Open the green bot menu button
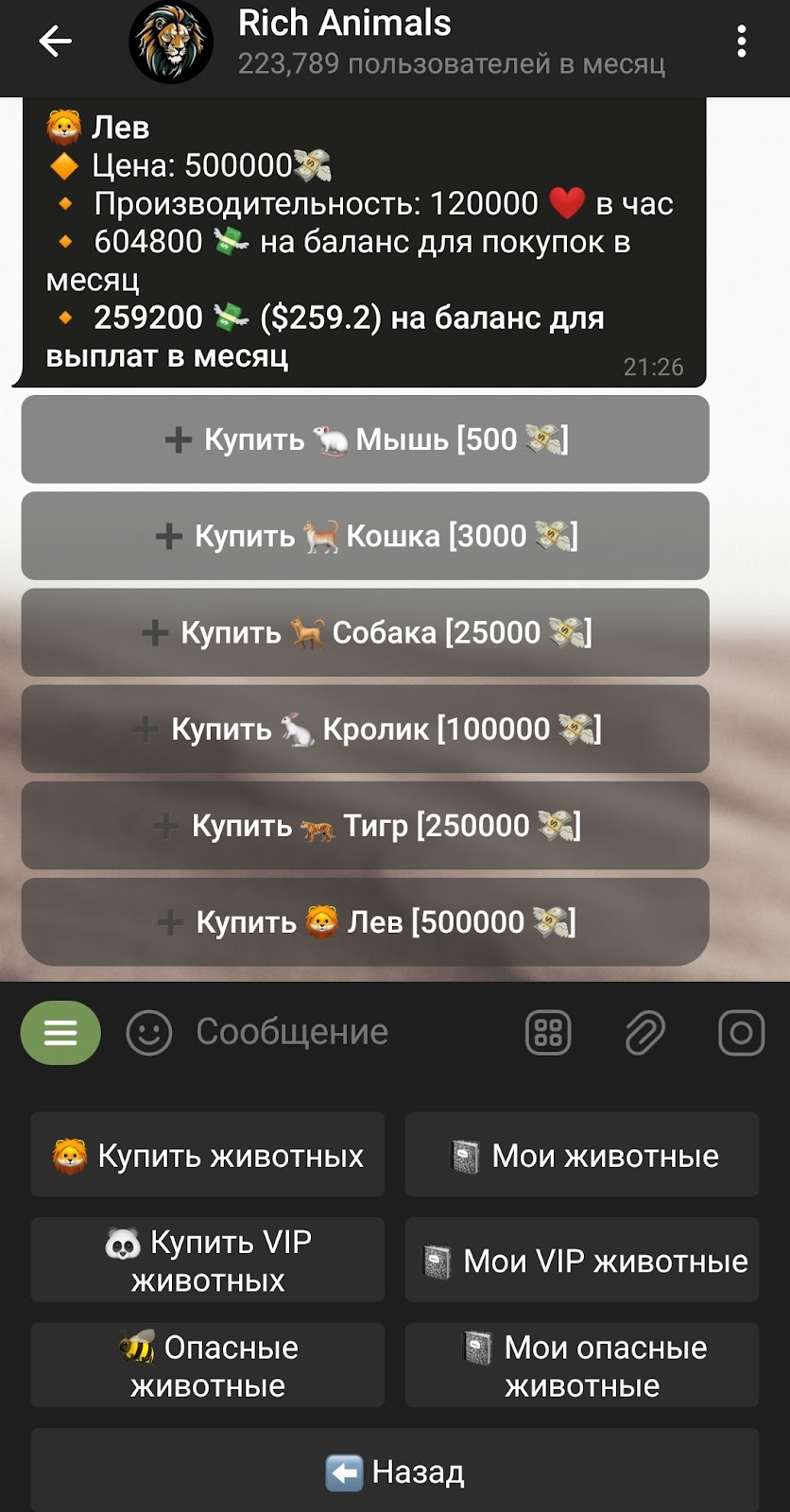The height and width of the screenshot is (1512, 790). pyautogui.click(x=60, y=1033)
